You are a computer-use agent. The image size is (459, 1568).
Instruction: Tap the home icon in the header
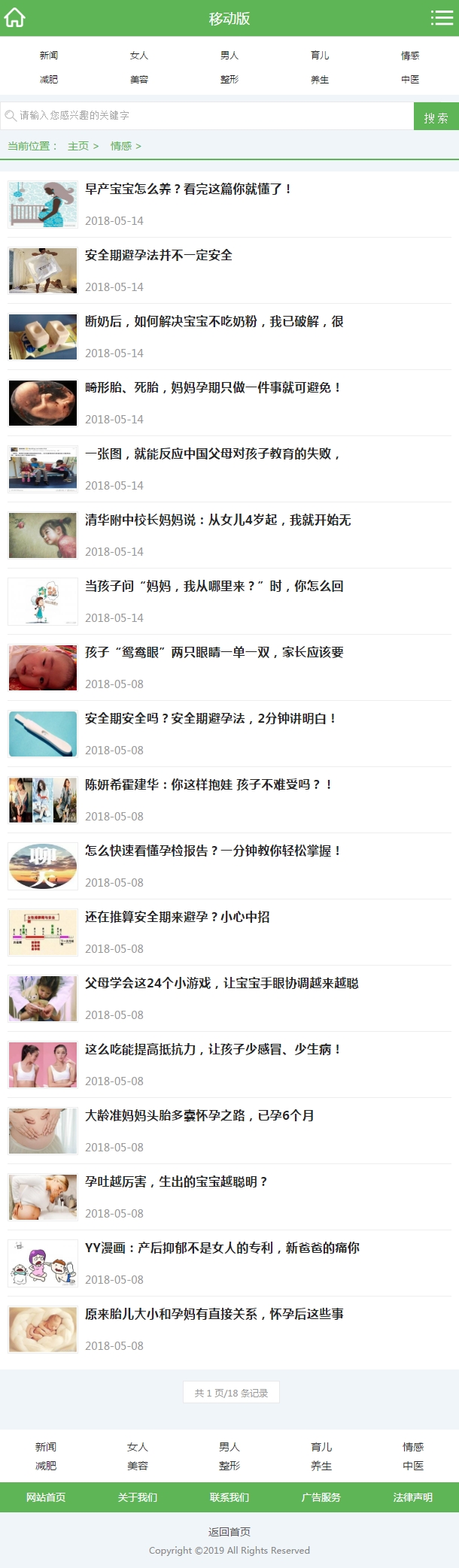[x=15, y=18]
